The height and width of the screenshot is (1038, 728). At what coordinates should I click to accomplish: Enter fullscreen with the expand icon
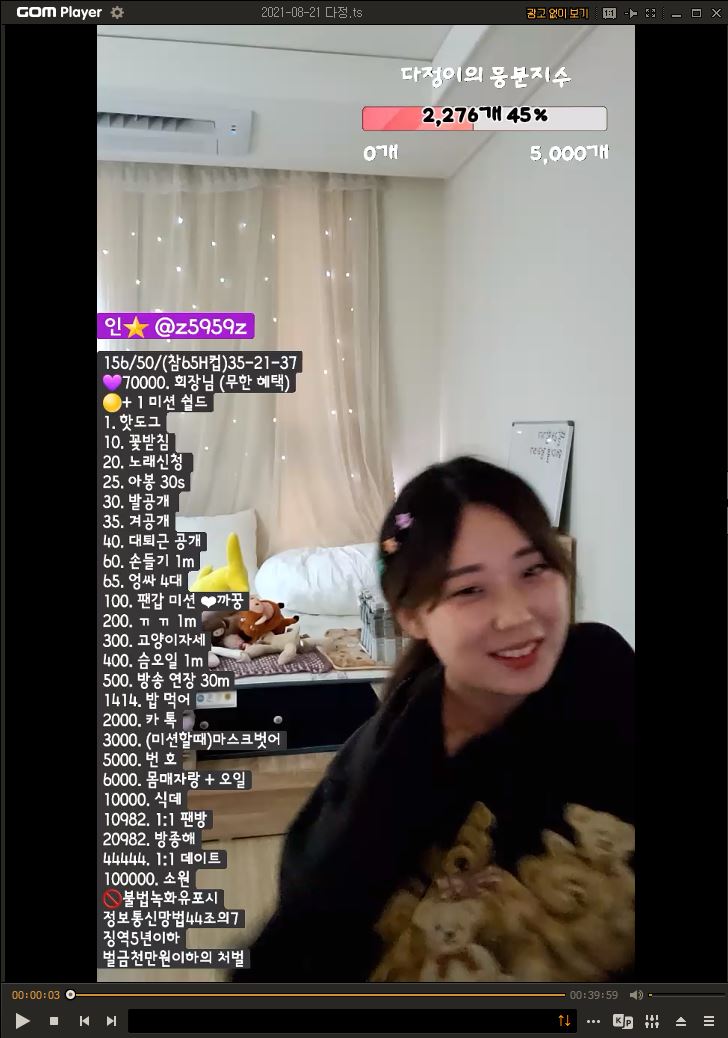click(650, 12)
